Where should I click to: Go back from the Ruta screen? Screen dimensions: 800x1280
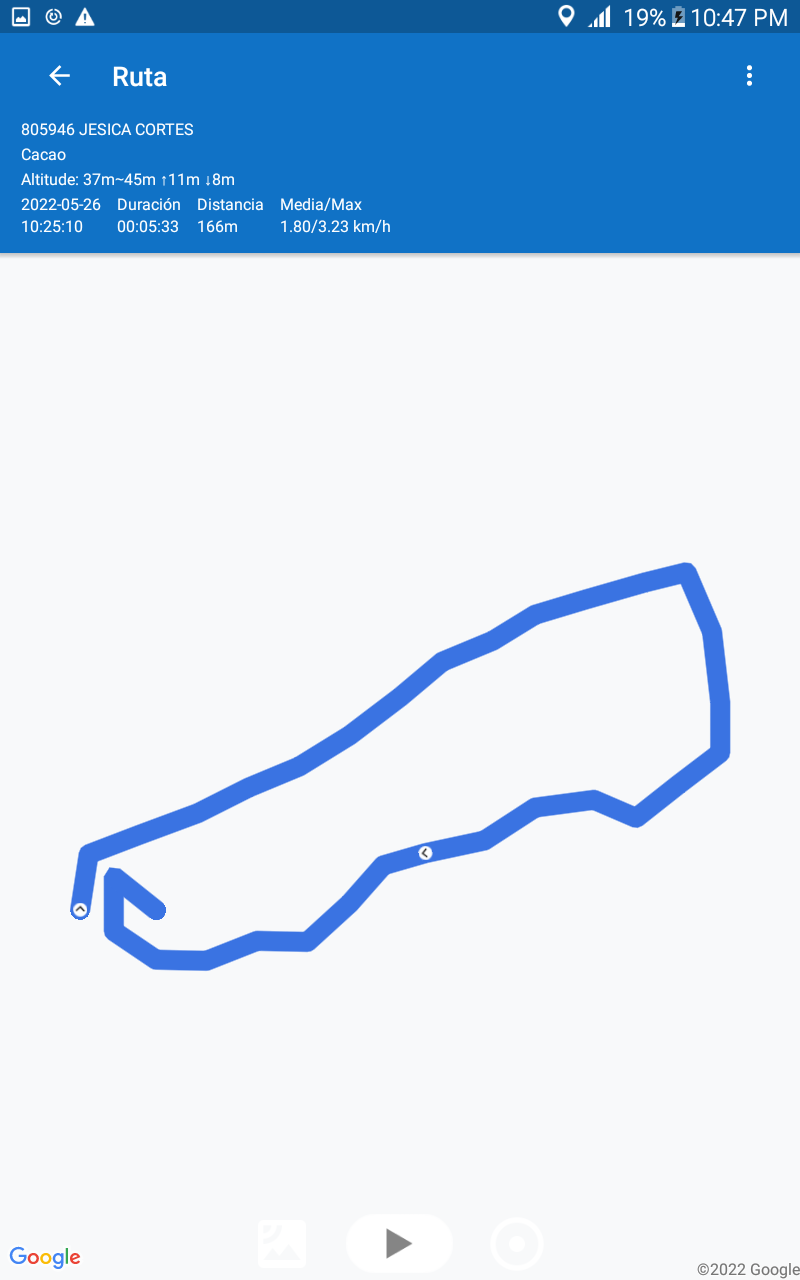pyautogui.click(x=60, y=76)
